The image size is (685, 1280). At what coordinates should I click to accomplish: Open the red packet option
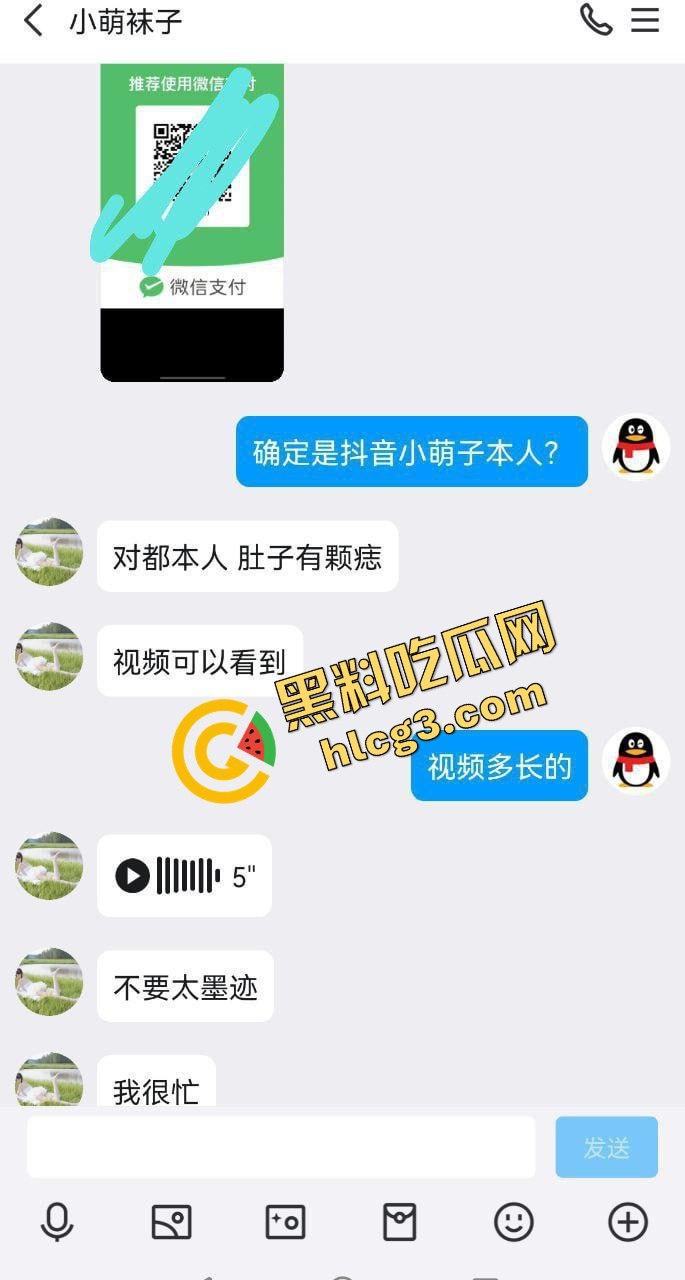(x=399, y=1221)
